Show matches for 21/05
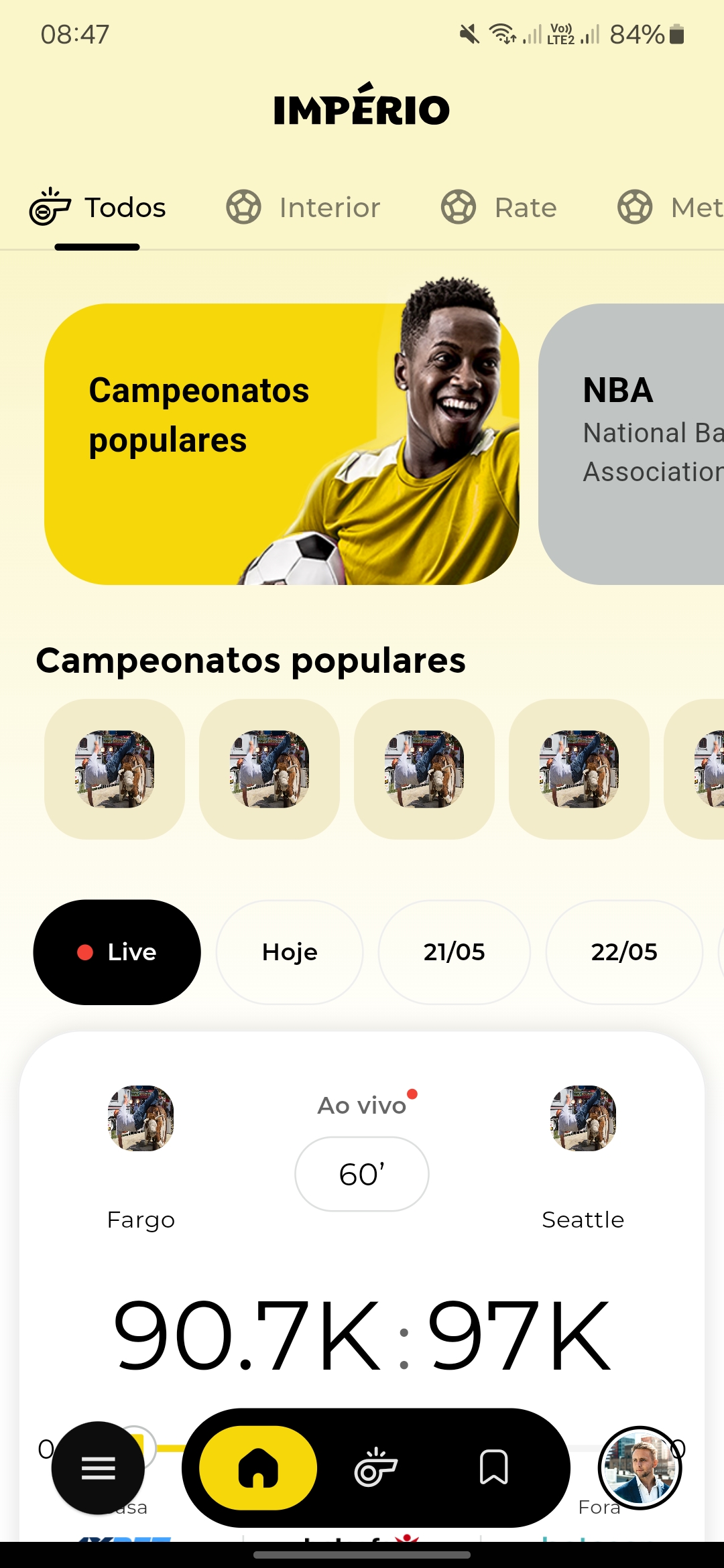Viewport: 724px width, 1568px height. (454, 952)
